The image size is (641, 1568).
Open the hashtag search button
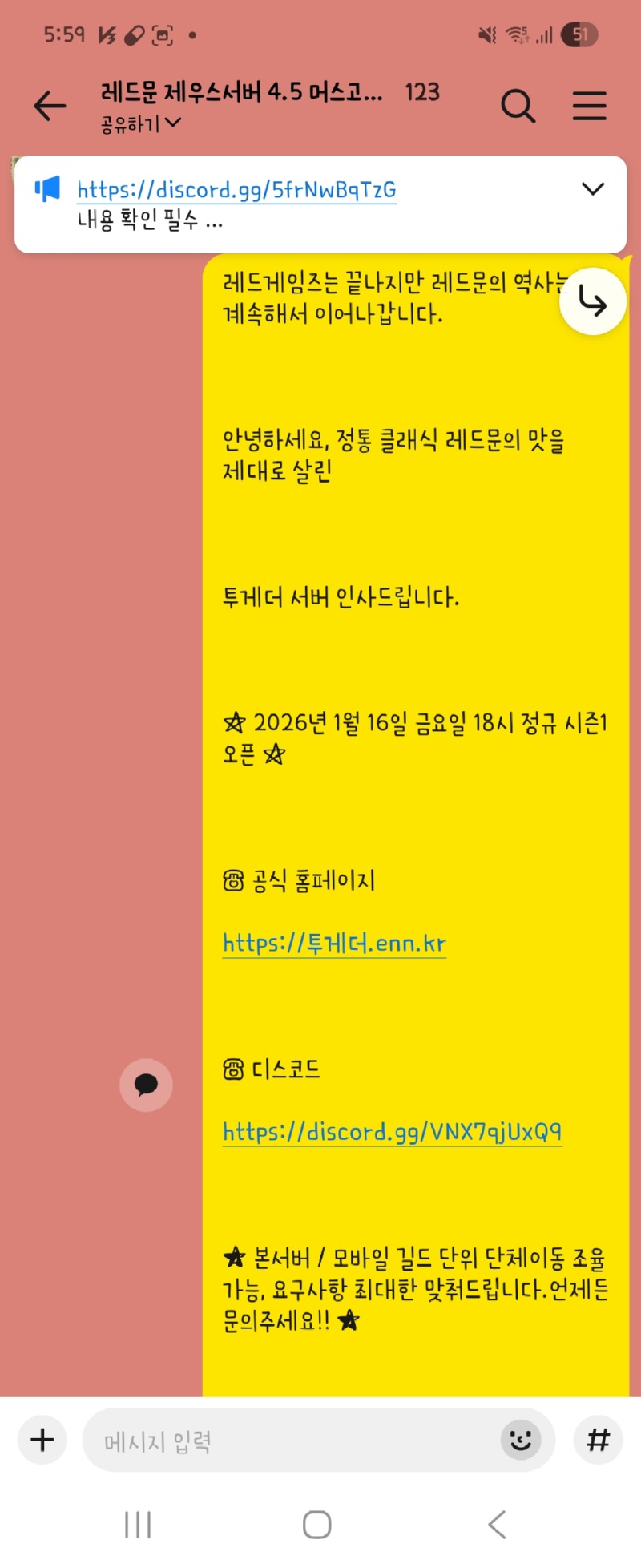598,1441
